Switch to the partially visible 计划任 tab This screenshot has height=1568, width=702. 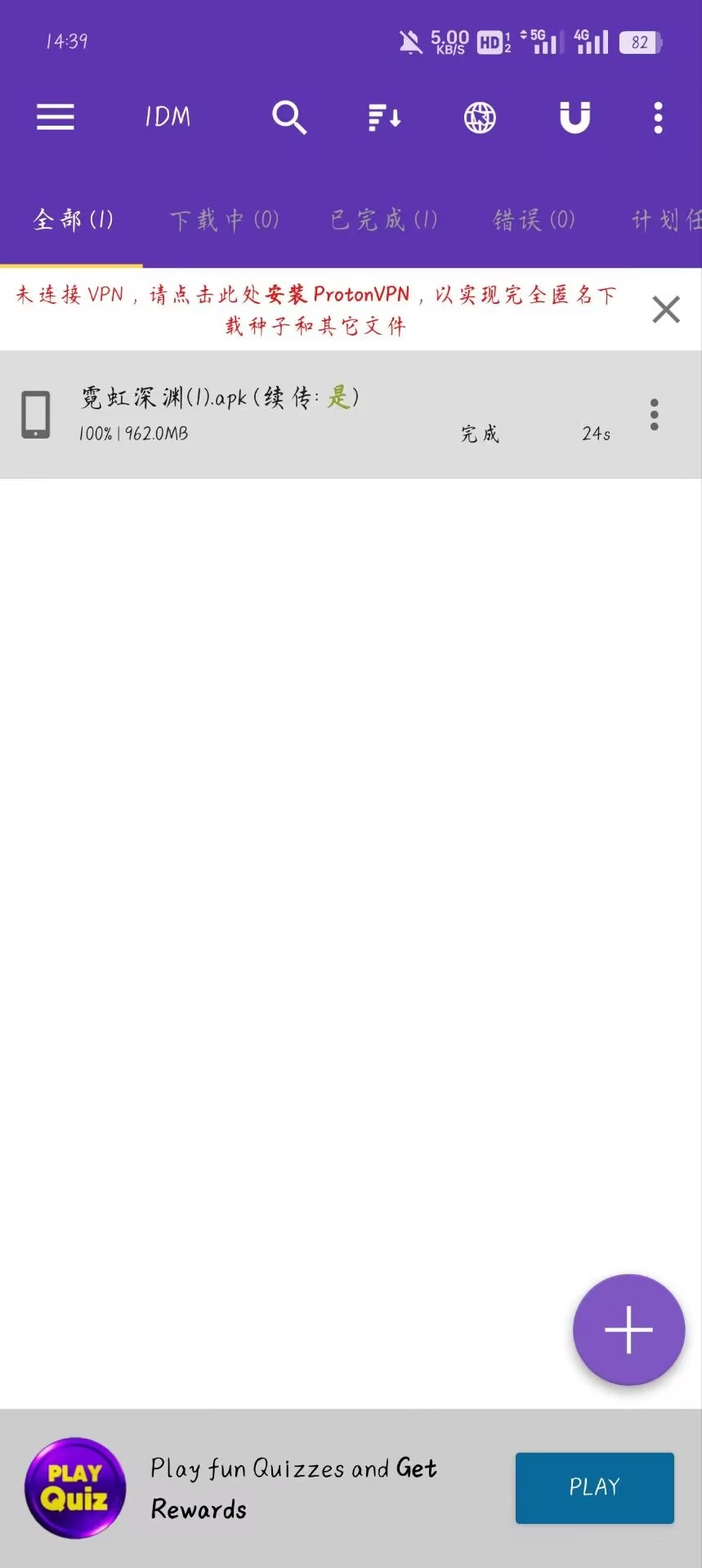(x=666, y=220)
